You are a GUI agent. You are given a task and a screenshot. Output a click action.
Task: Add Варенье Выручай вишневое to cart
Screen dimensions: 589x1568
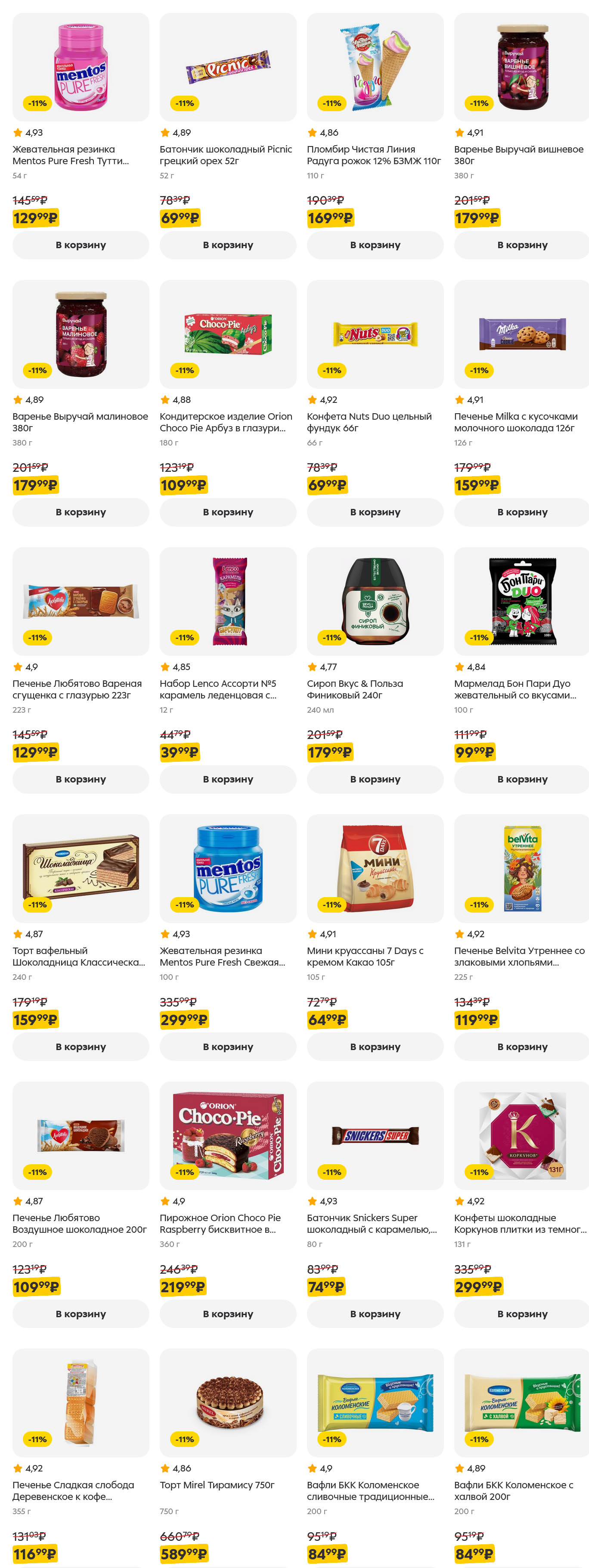click(x=521, y=245)
